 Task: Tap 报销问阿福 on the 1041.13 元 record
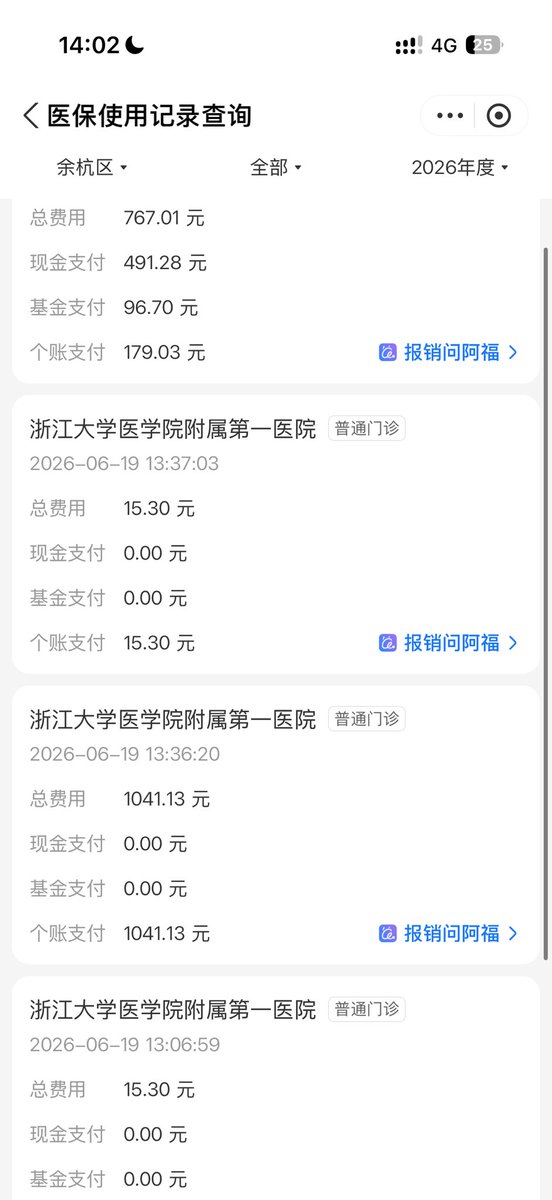click(x=449, y=933)
